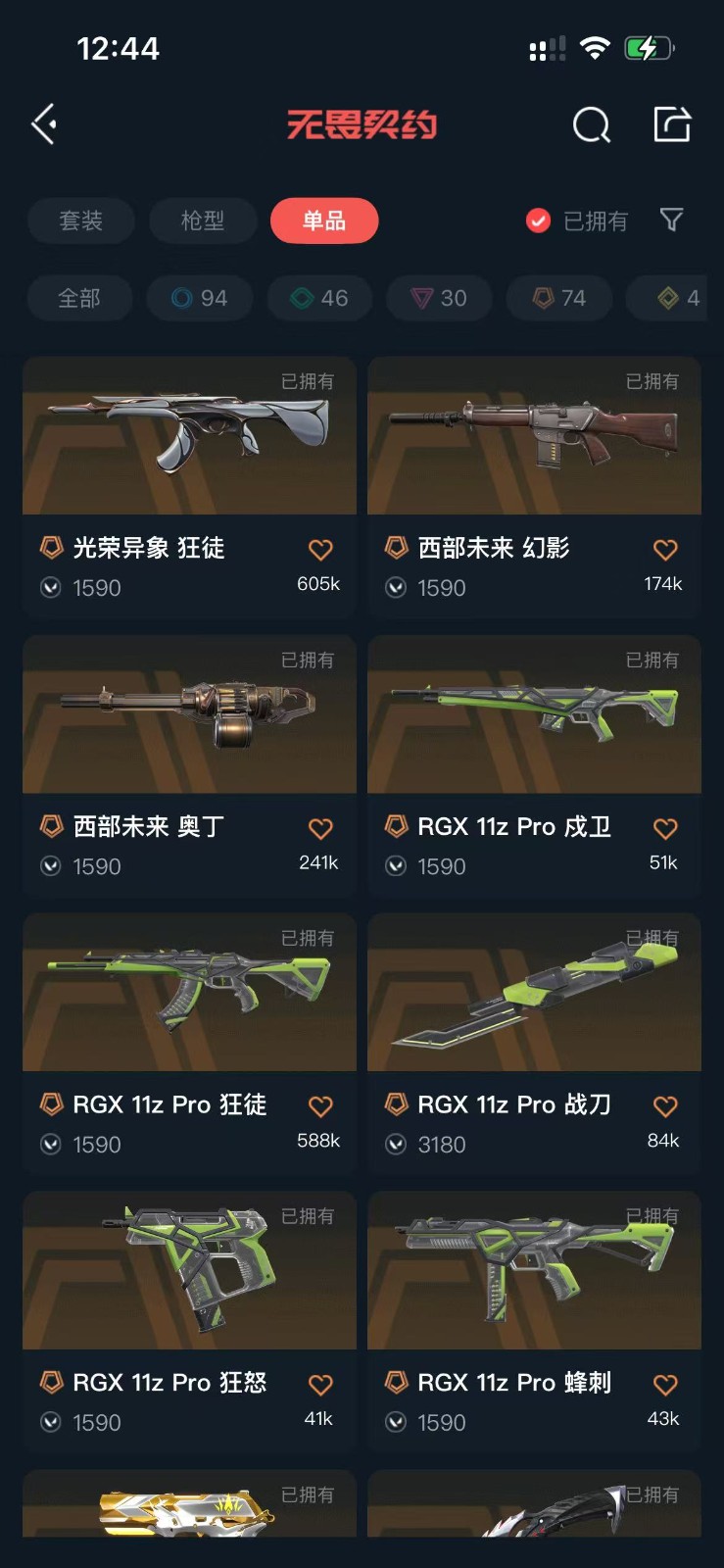Filter by the tier chip showing 94
Screen dimensions: 724x1568
point(200,298)
